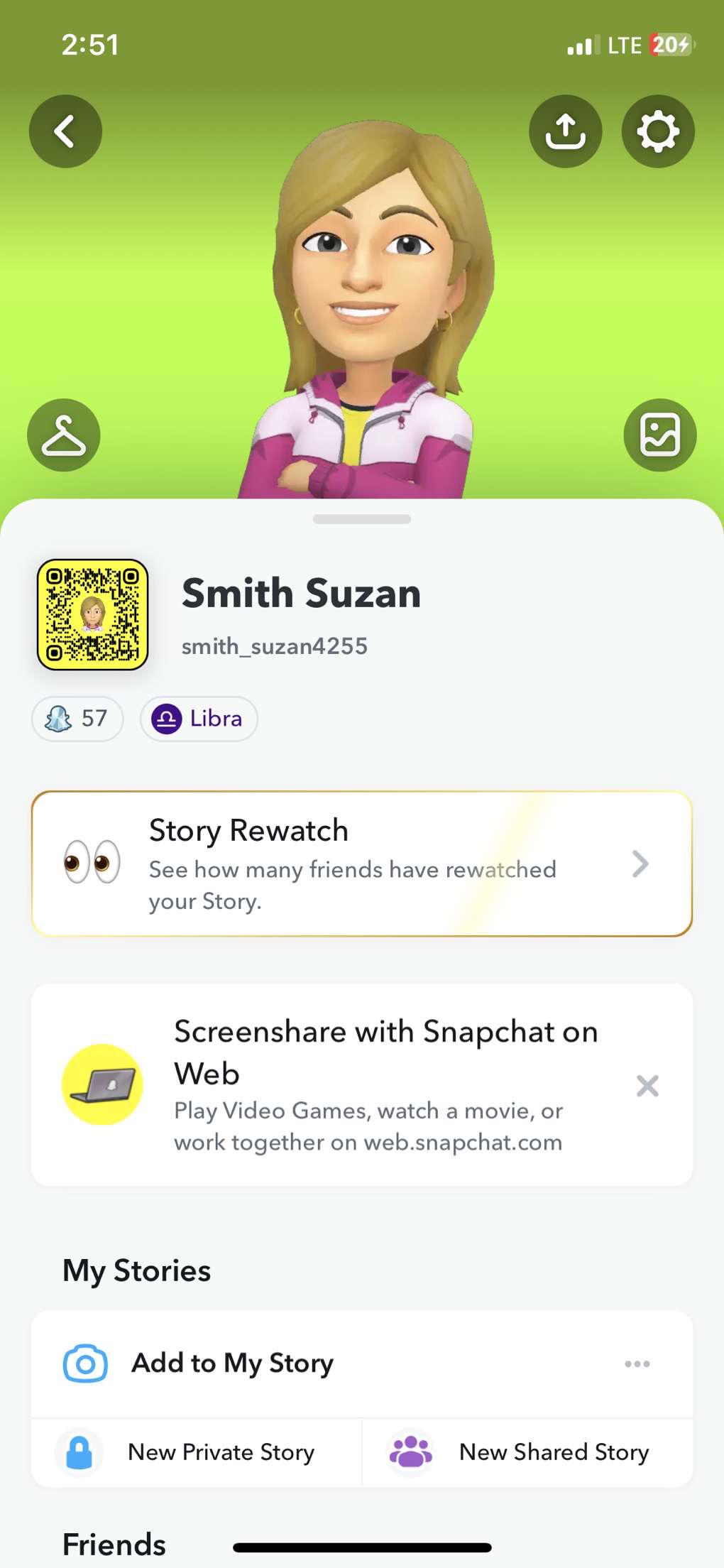Image resolution: width=724 pixels, height=1568 pixels.
Task: Open the Story Rewatch card
Action: [x=362, y=864]
